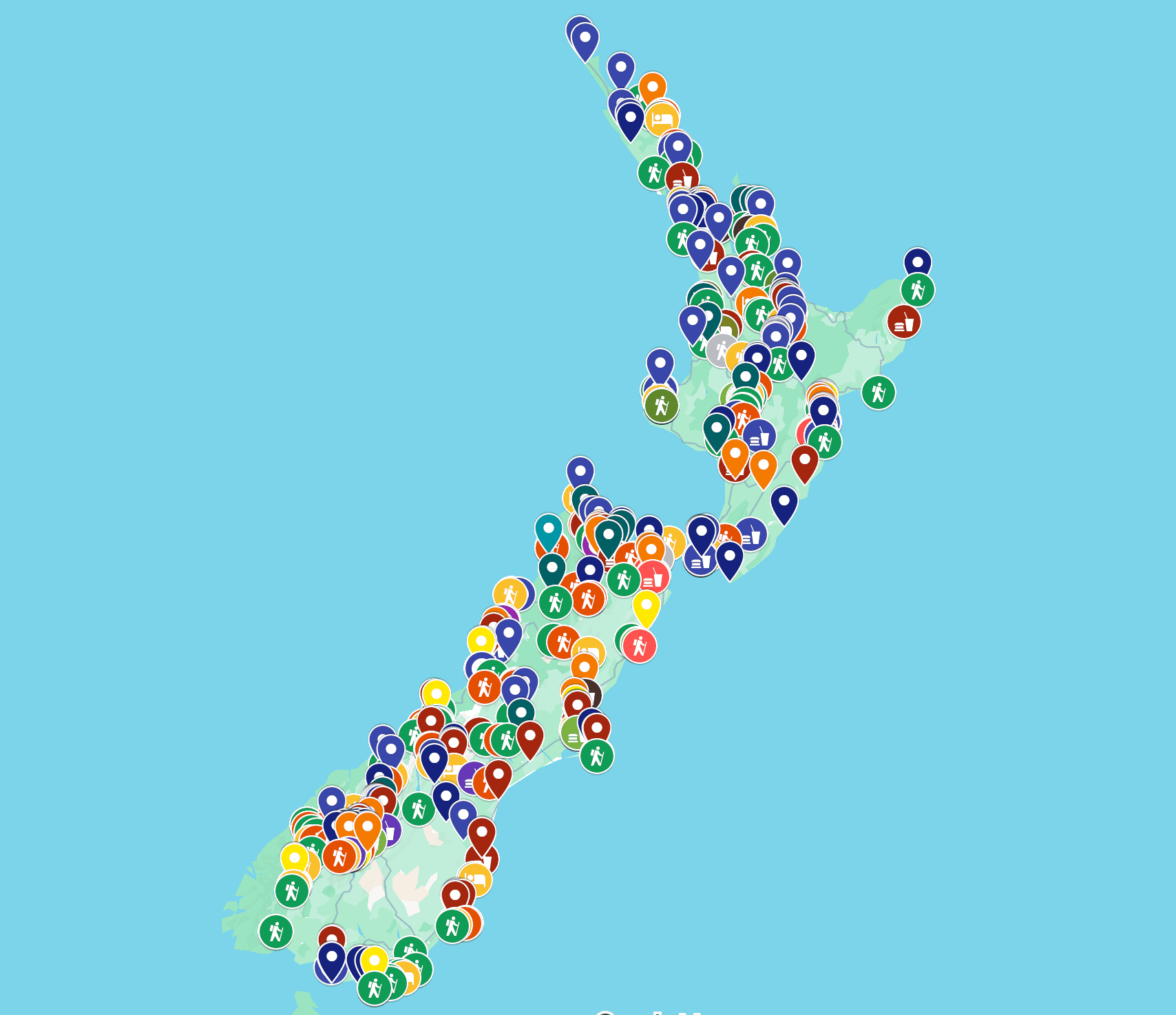Select the yellow bed accommodation marker in Northland
Screen dimensions: 1176x1015
tap(662, 119)
